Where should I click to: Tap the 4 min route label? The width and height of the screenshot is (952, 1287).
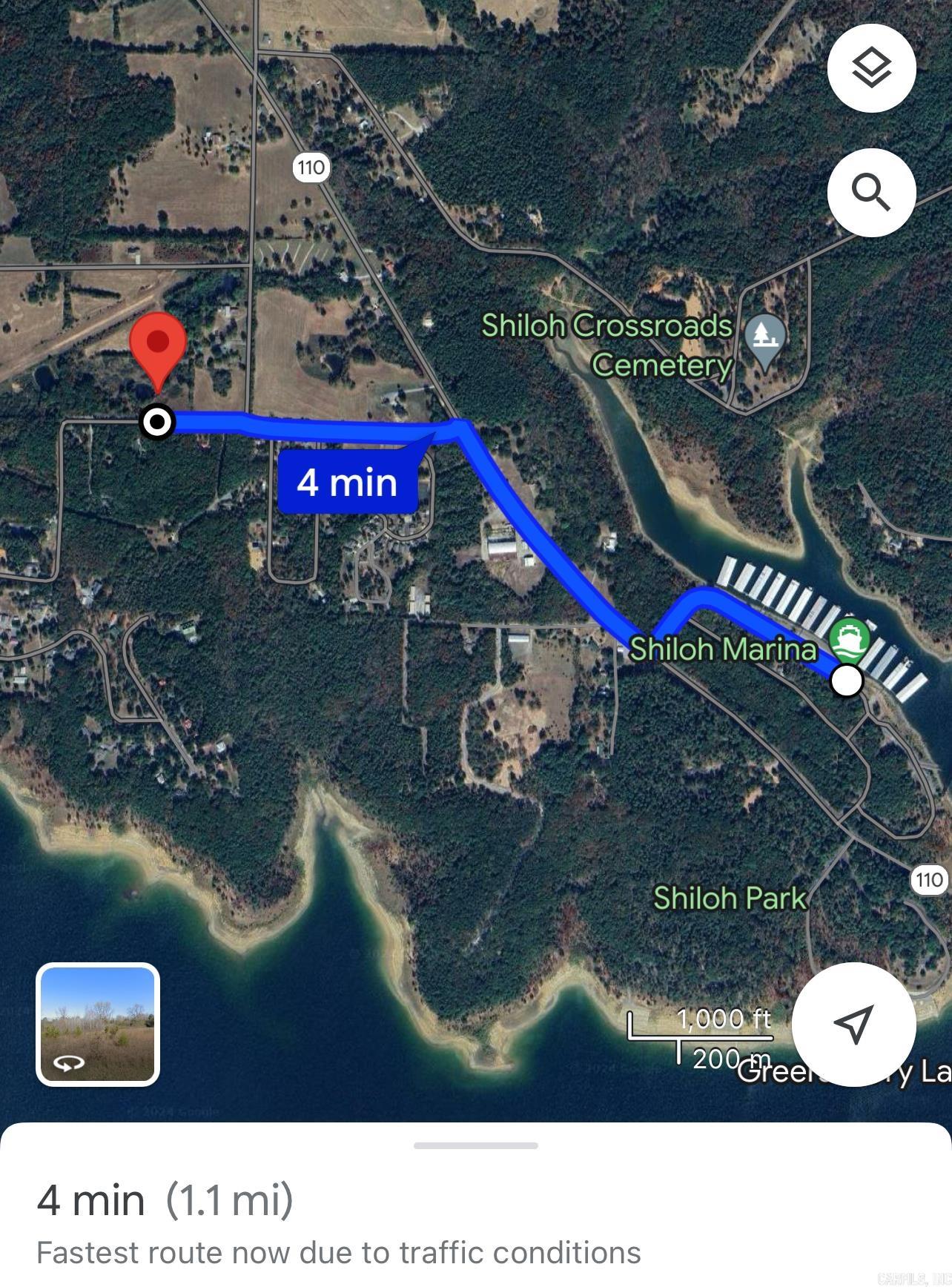(348, 483)
